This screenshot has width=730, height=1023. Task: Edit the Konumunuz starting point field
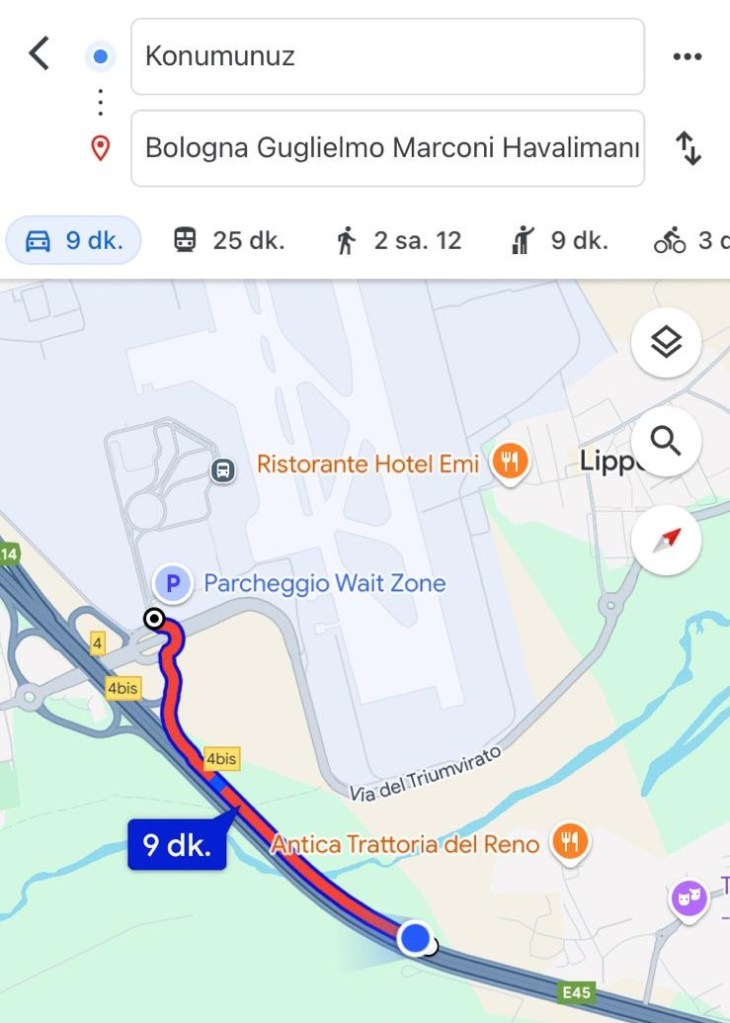pyautogui.click(x=387, y=56)
